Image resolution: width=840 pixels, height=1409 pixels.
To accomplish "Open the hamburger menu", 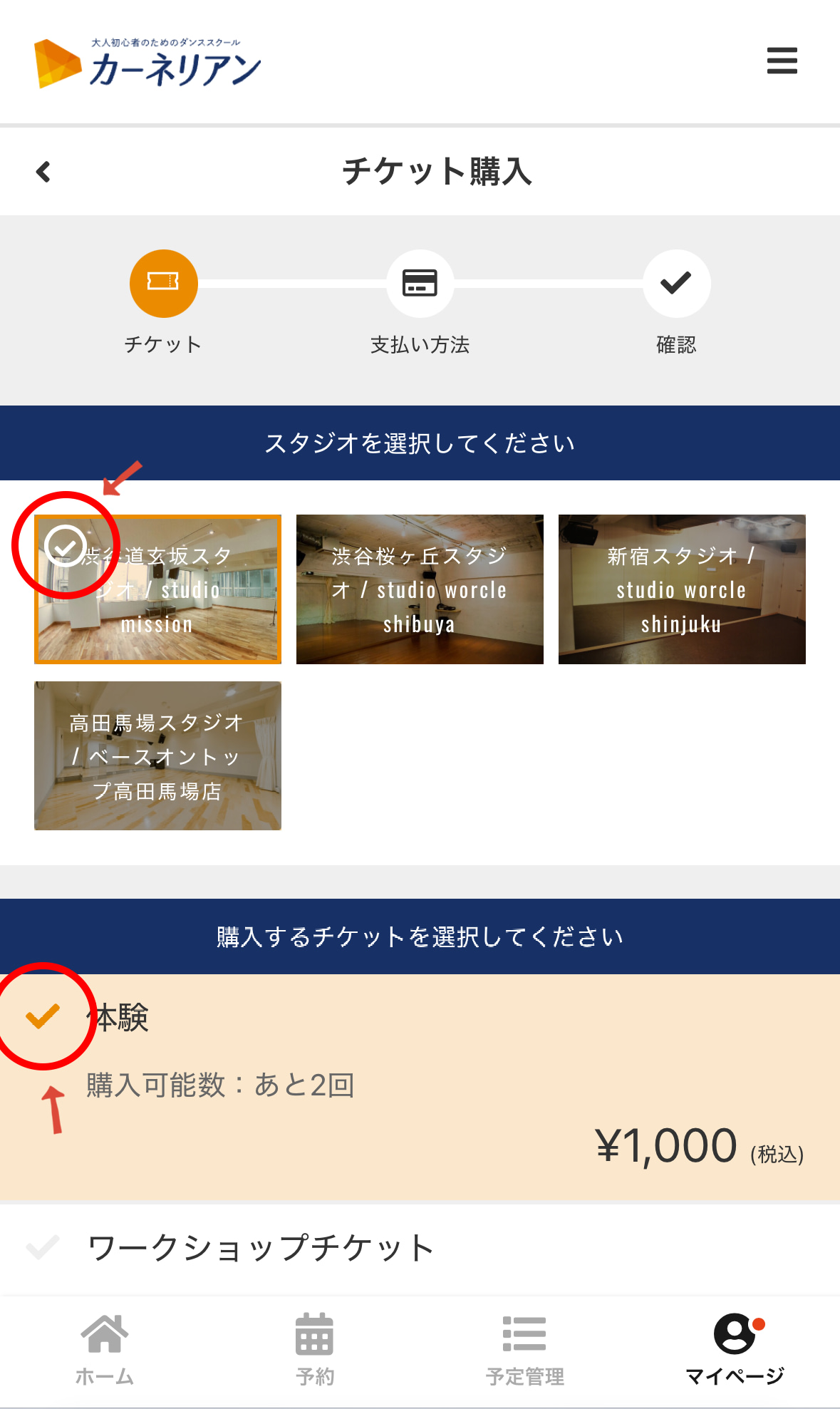I will [x=782, y=61].
